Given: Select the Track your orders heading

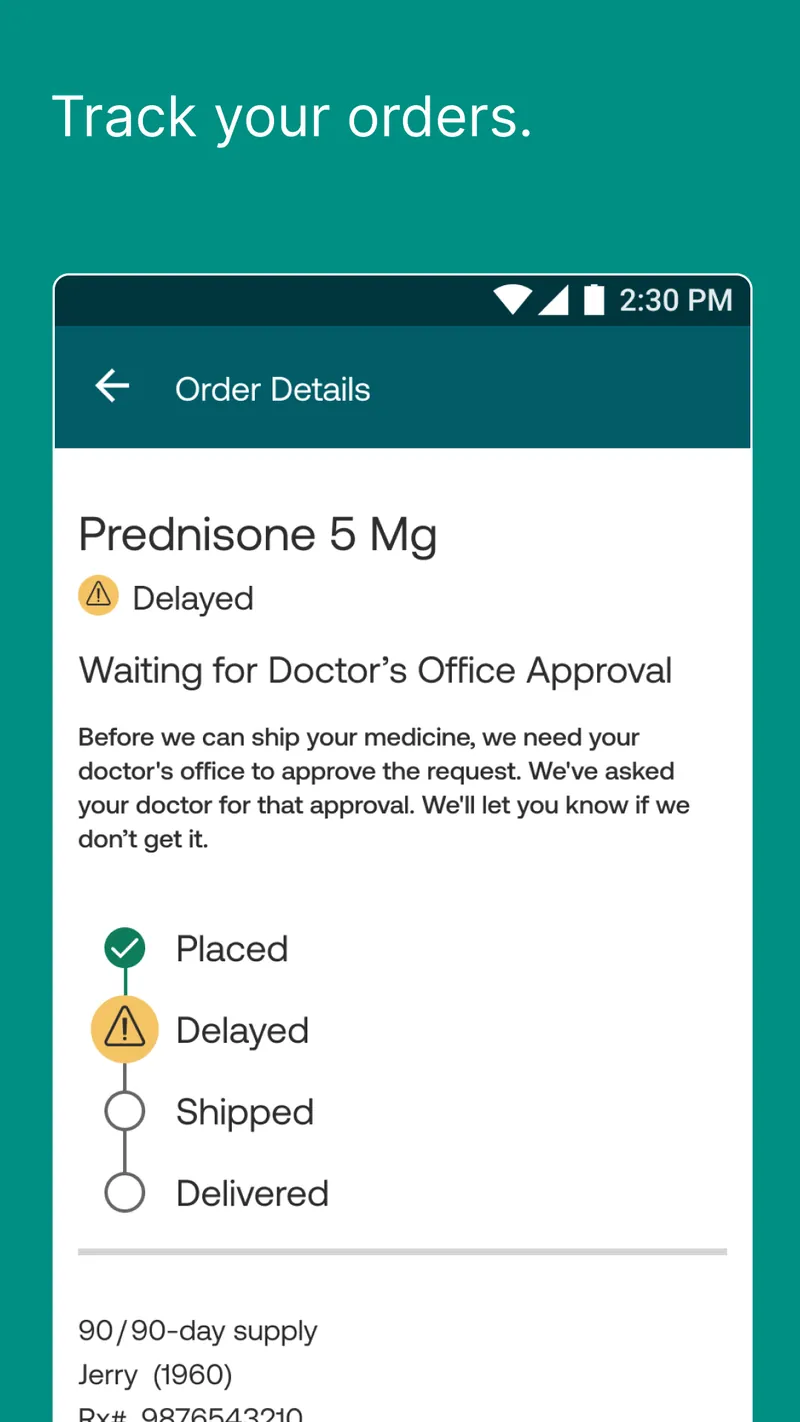Looking at the screenshot, I should click(x=293, y=117).
